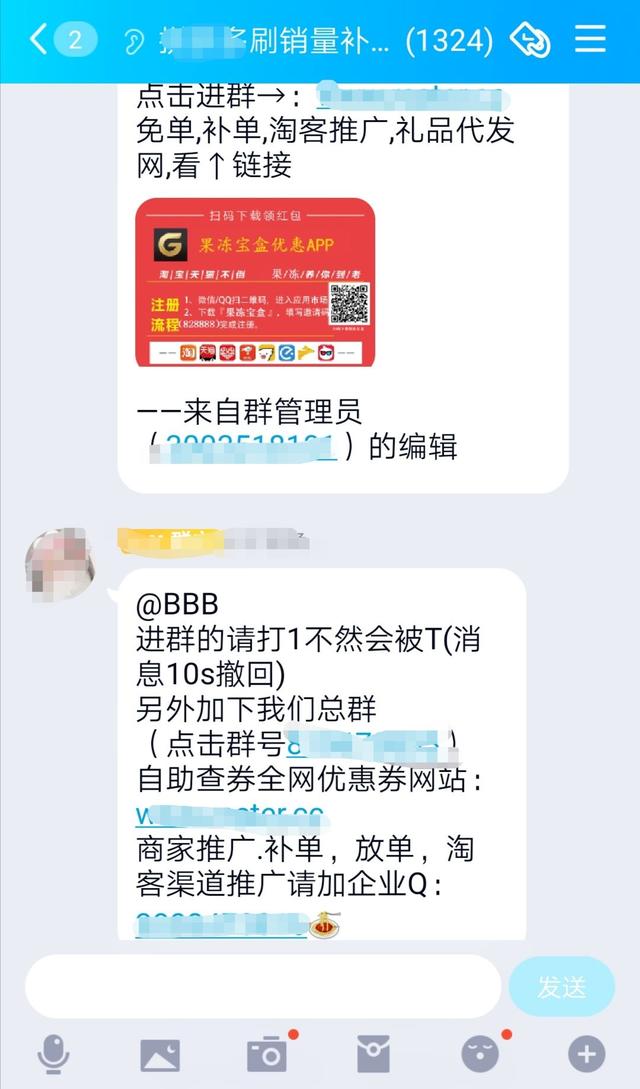Screen dimensions: 640x1089
Task: Open more options with the plus icon
Action: (587, 1053)
